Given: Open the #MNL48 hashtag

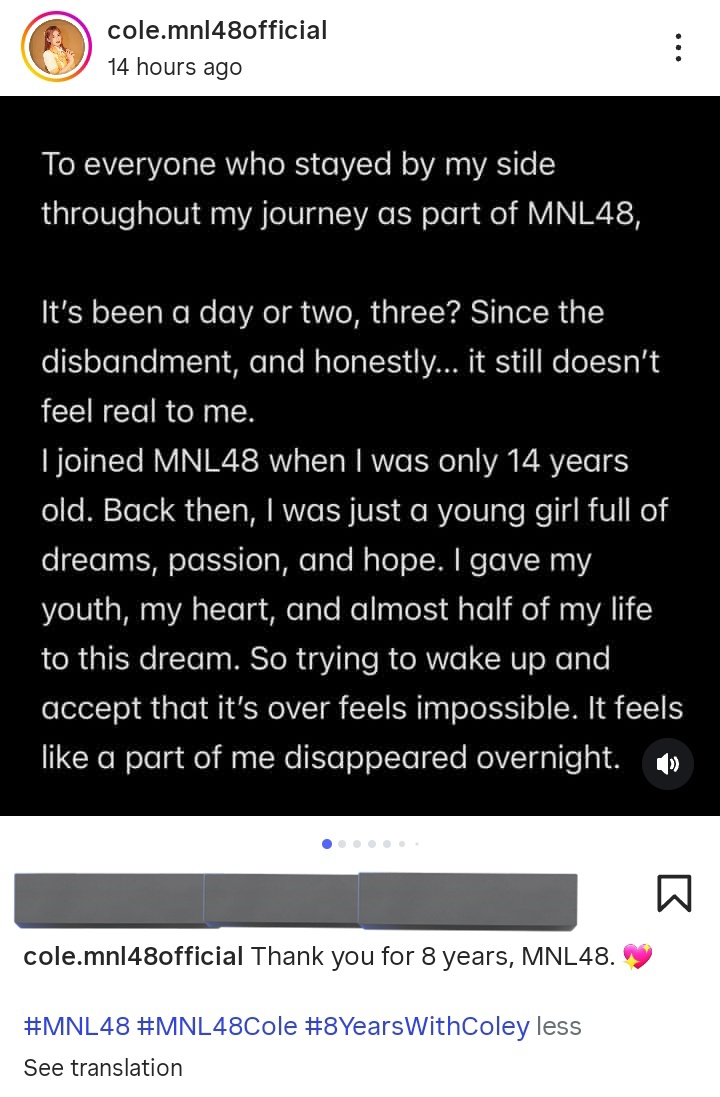Looking at the screenshot, I should click(76, 1026).
